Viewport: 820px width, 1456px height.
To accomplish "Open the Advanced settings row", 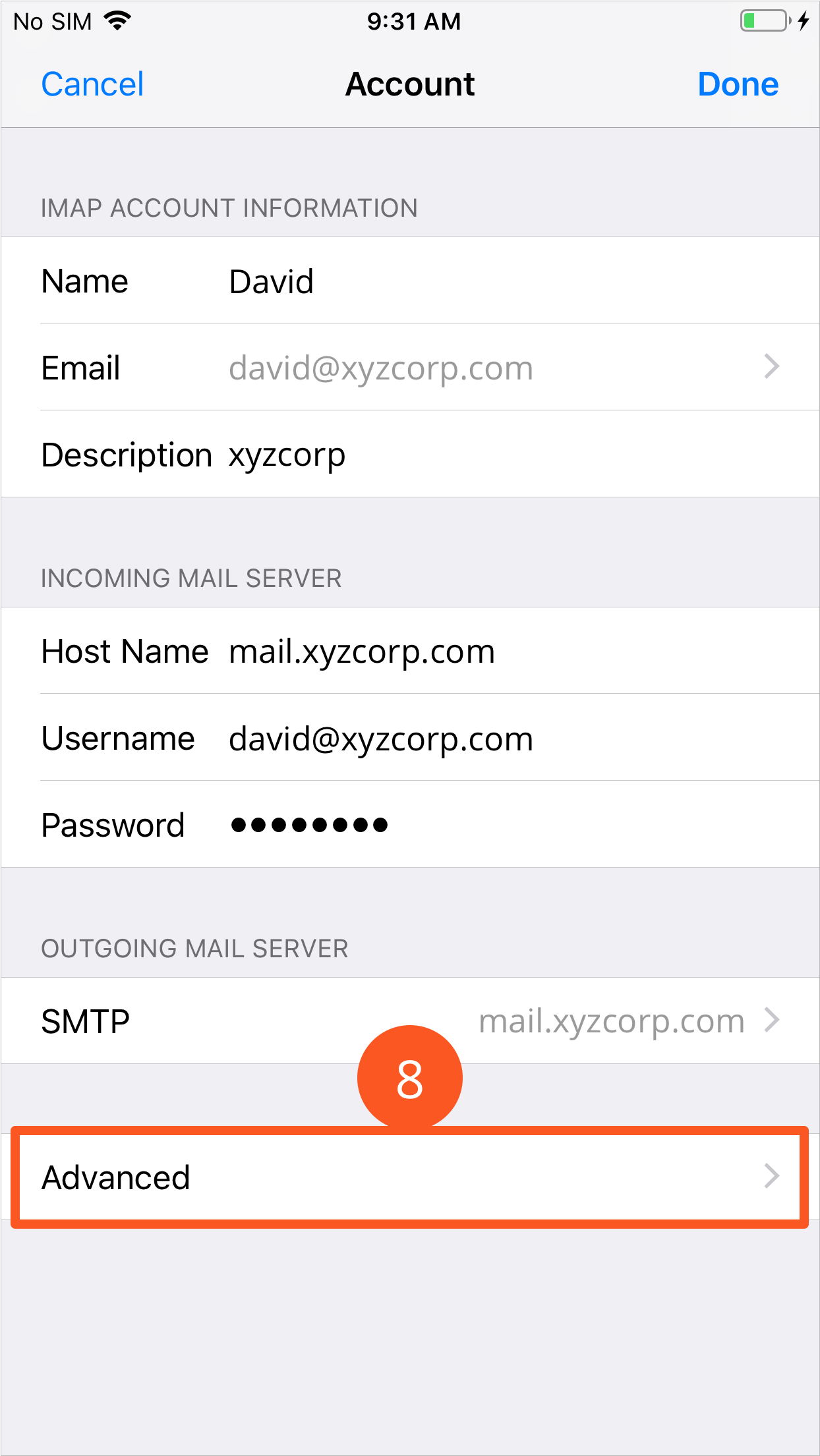I will 409,1177.
